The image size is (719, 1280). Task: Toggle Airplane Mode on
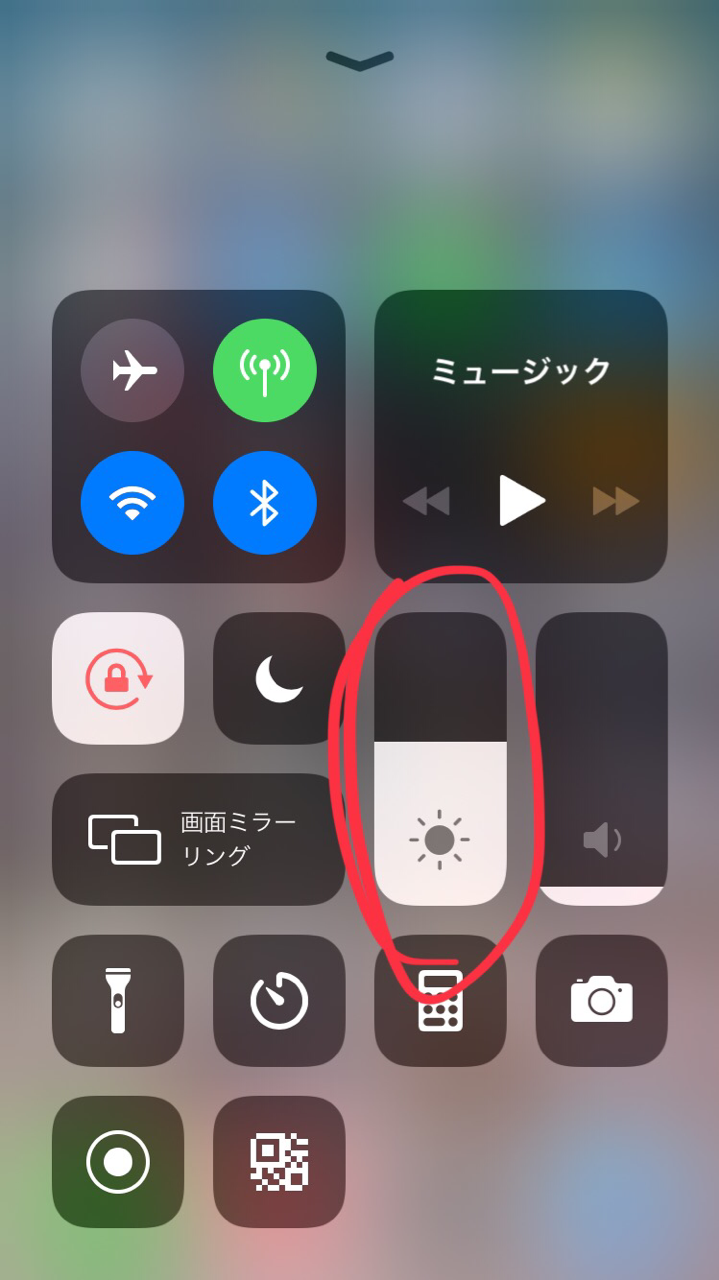(132, 371)
